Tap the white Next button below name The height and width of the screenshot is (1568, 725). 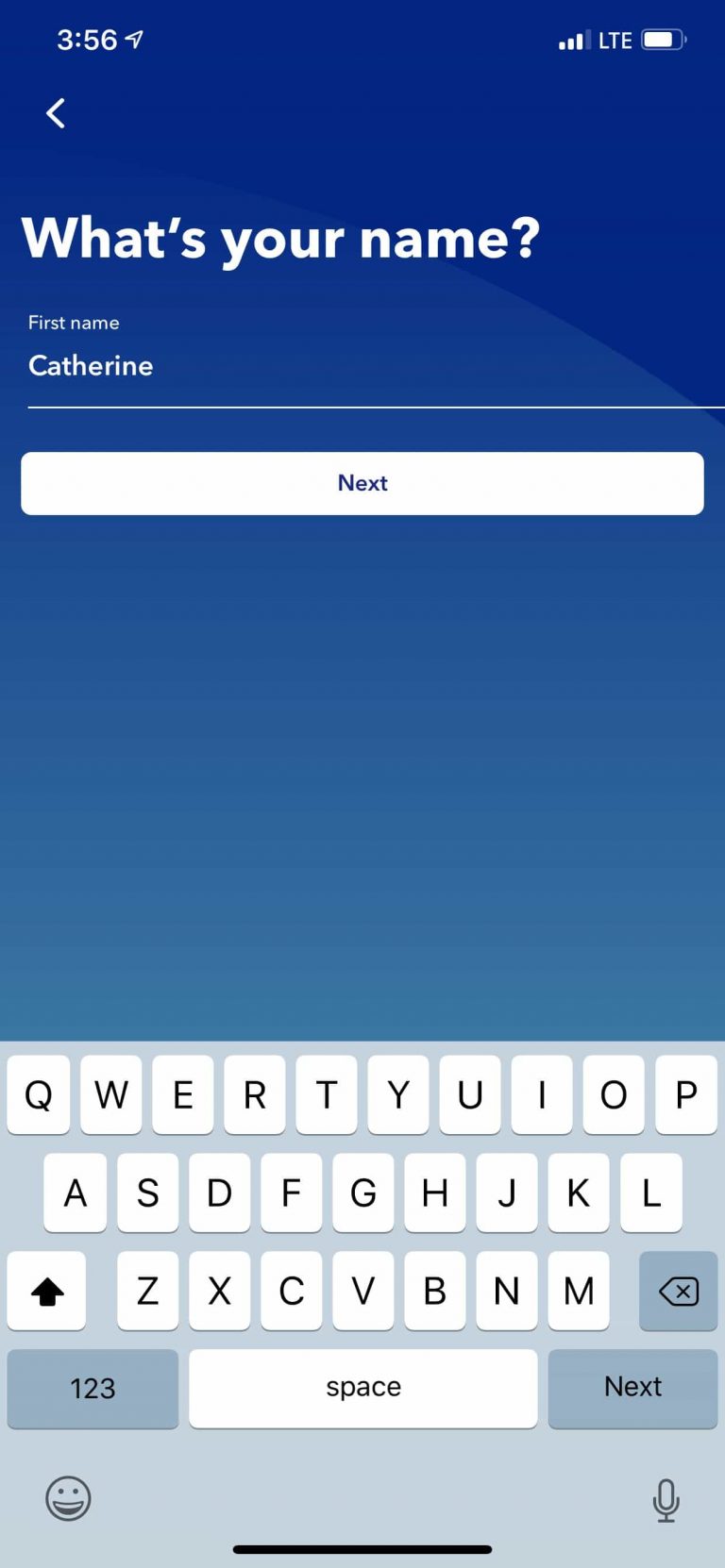(x=362, y=483)
